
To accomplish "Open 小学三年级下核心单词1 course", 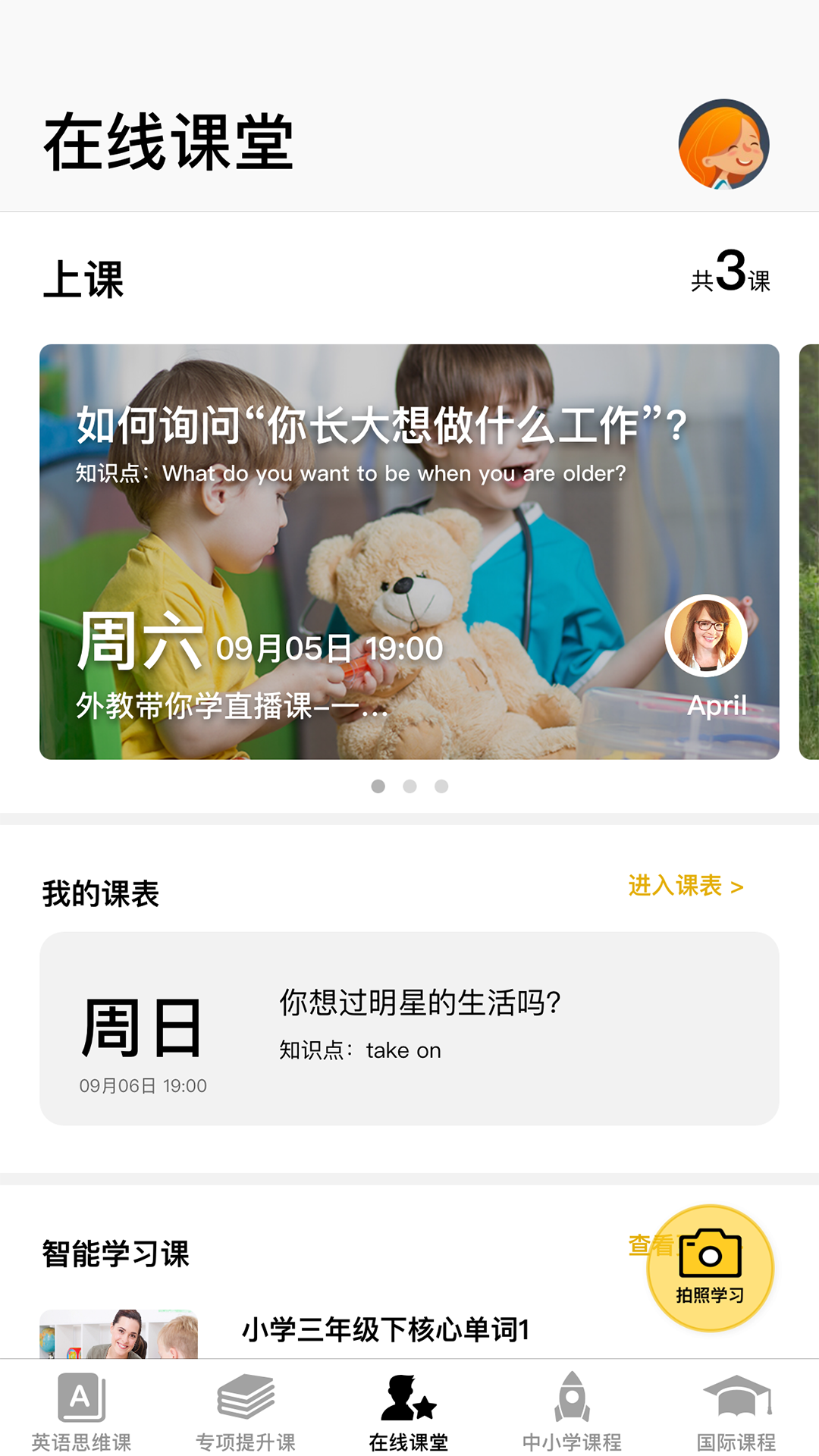I will [385, 1330].
